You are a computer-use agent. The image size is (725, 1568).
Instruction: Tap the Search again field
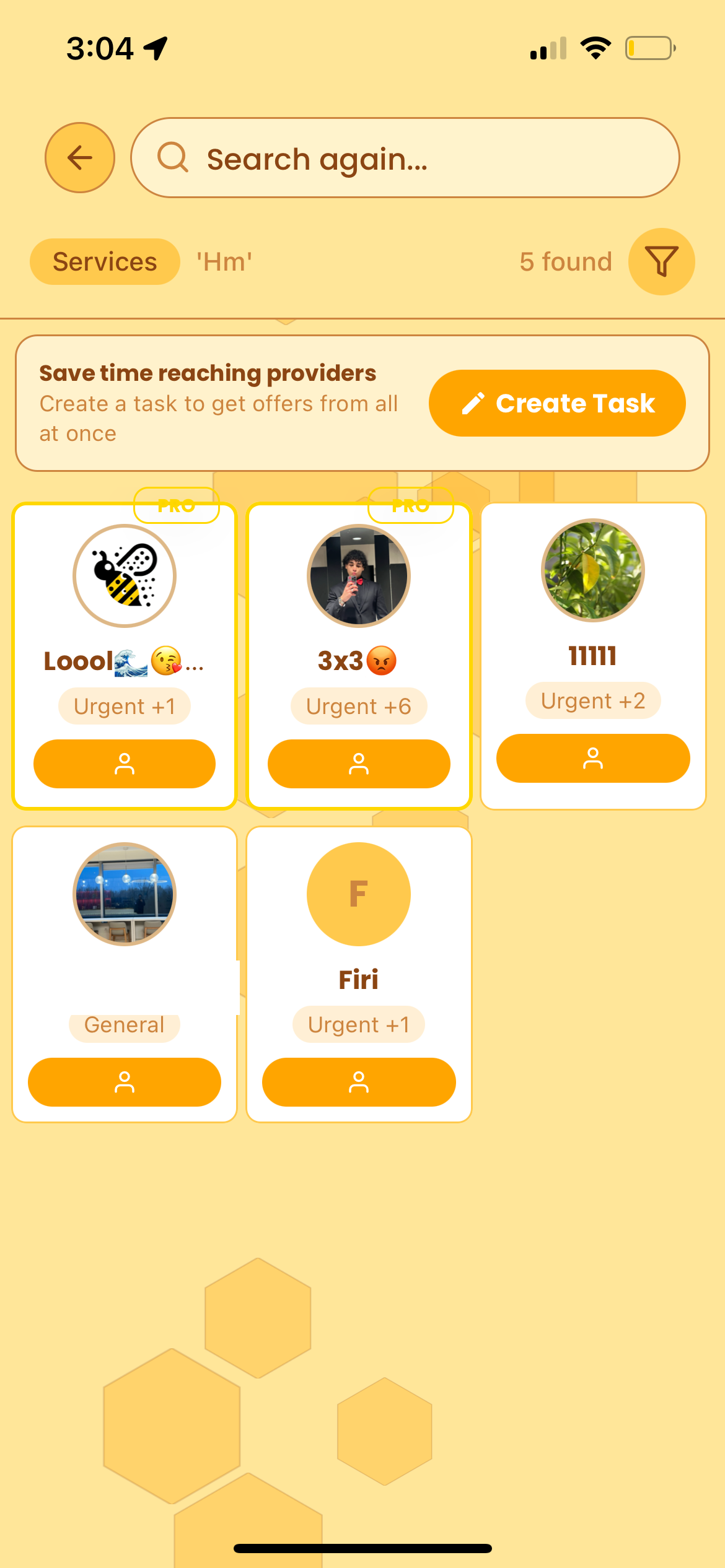[405, 157]
